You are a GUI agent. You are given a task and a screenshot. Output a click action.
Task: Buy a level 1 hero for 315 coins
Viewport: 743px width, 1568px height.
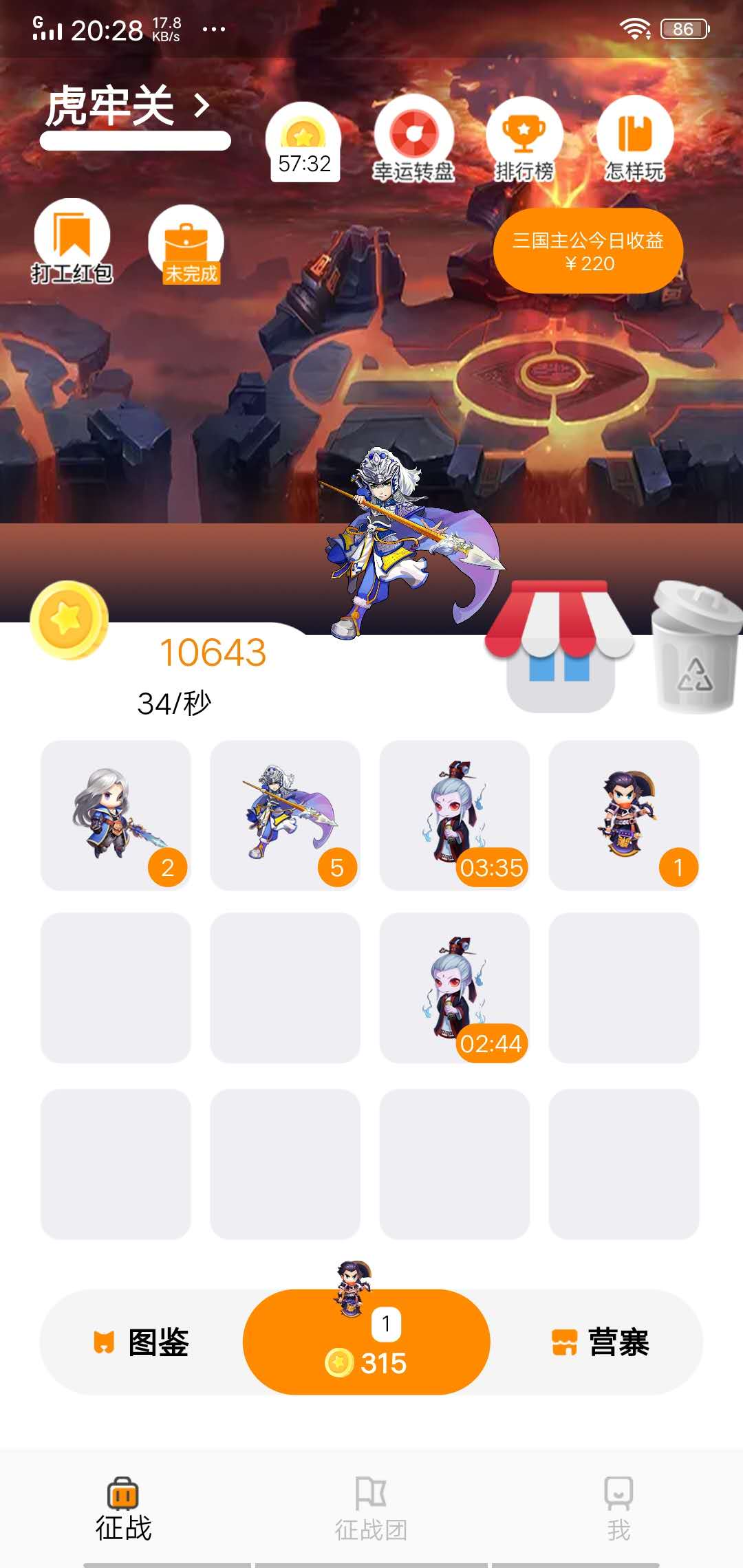[x=367, y=1342]
